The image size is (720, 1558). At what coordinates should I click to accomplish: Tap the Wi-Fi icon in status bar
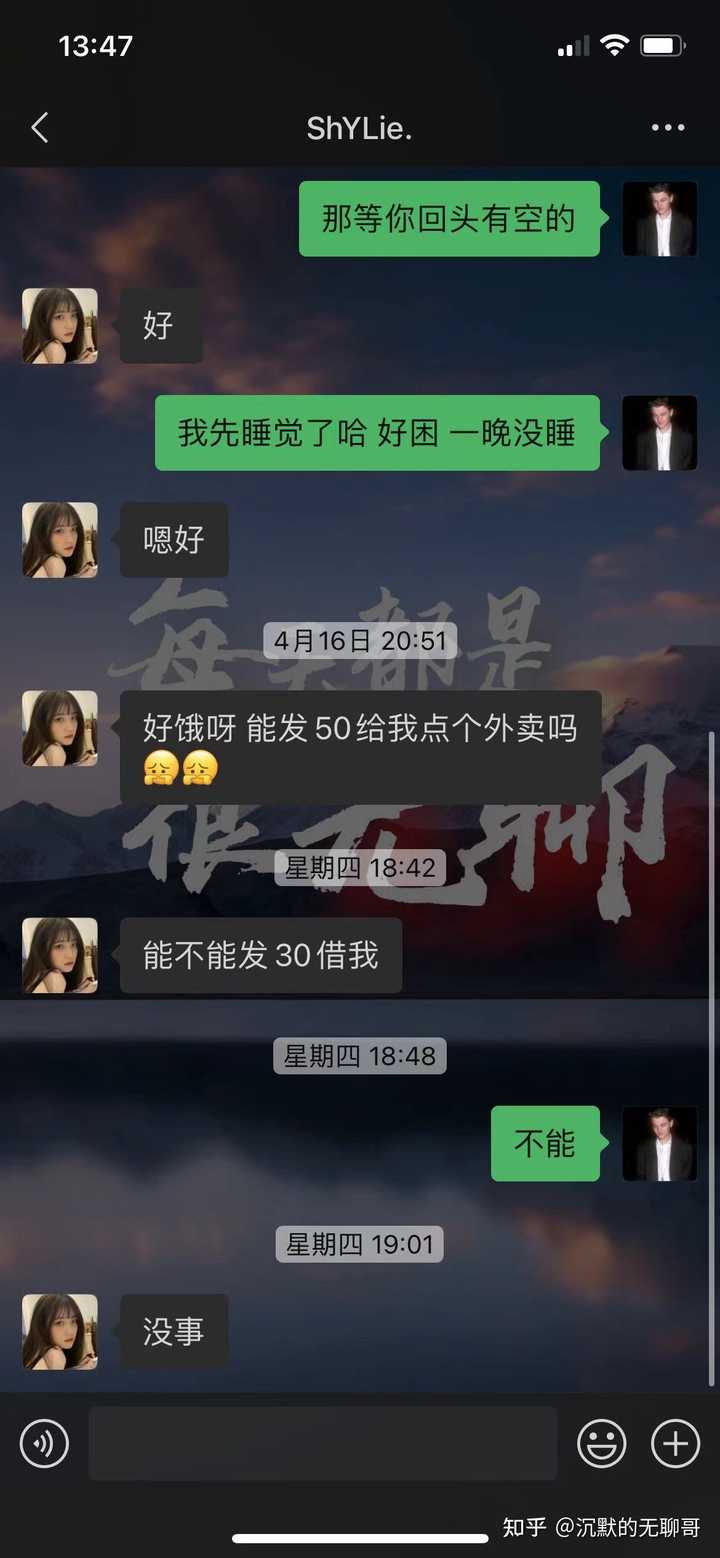614,44
